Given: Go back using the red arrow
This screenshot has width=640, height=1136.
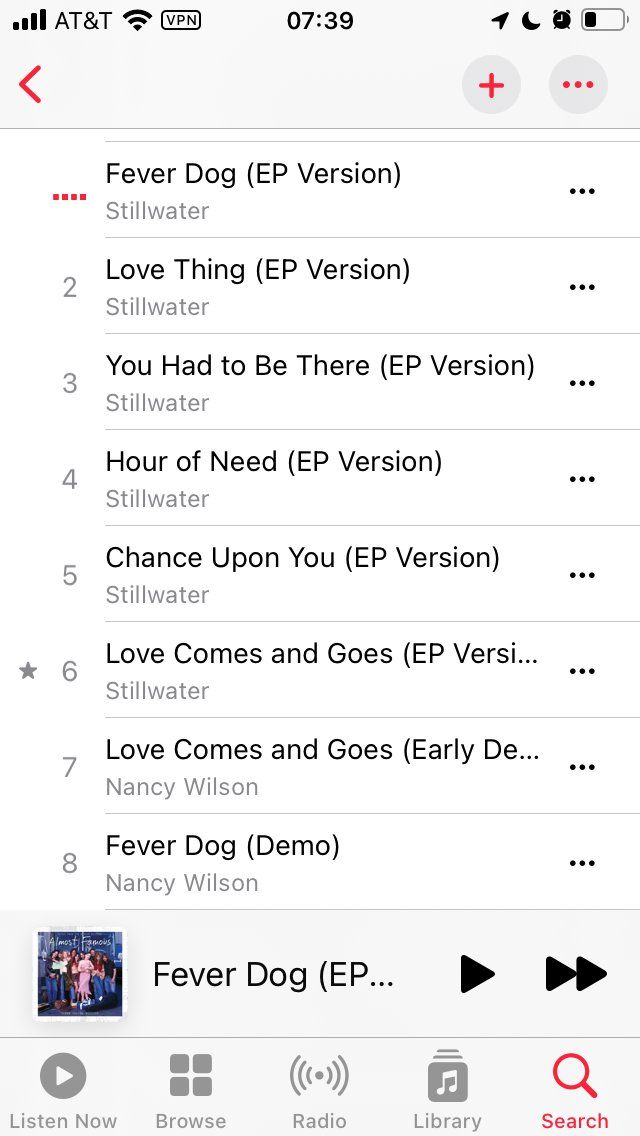Looking at the screenshot, I should (x=31, y=85).
